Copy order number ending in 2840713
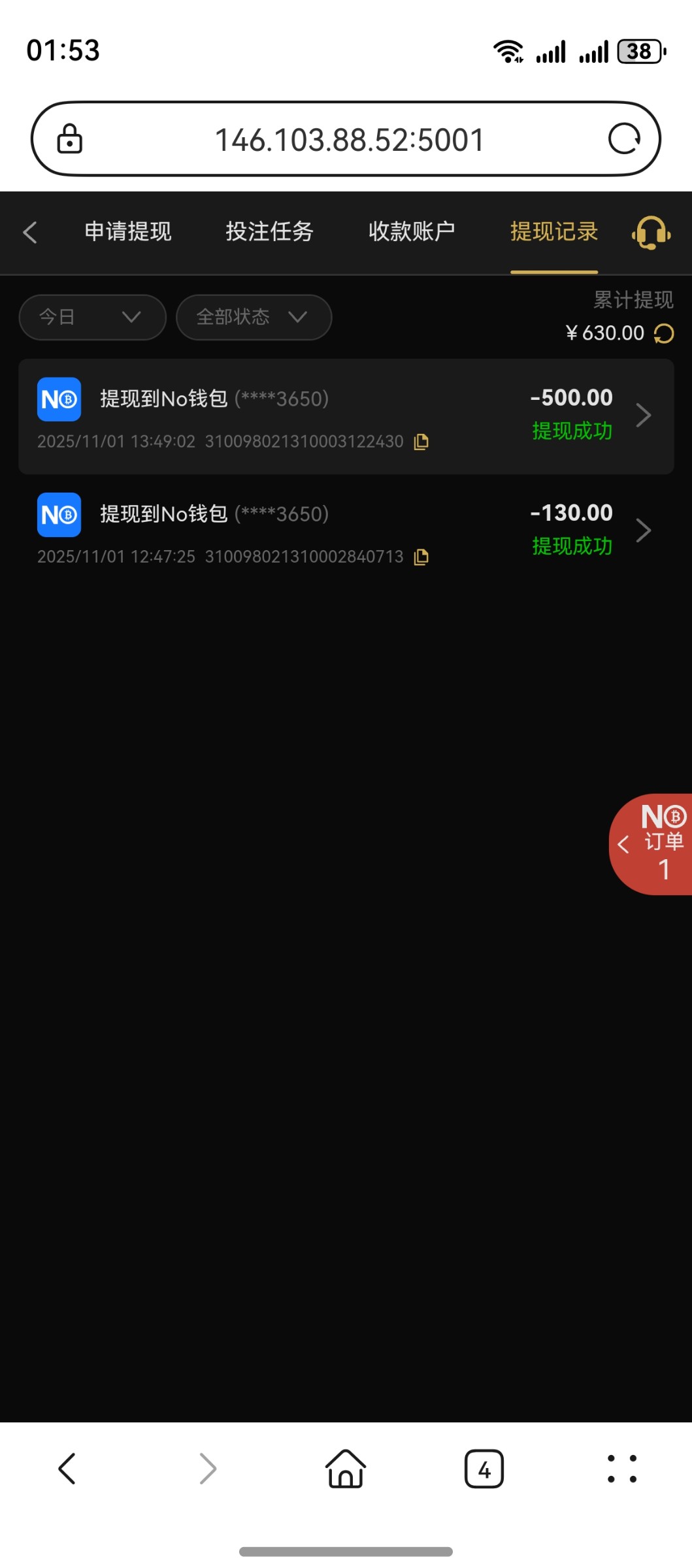The image size is (692, 1568). 421,557
